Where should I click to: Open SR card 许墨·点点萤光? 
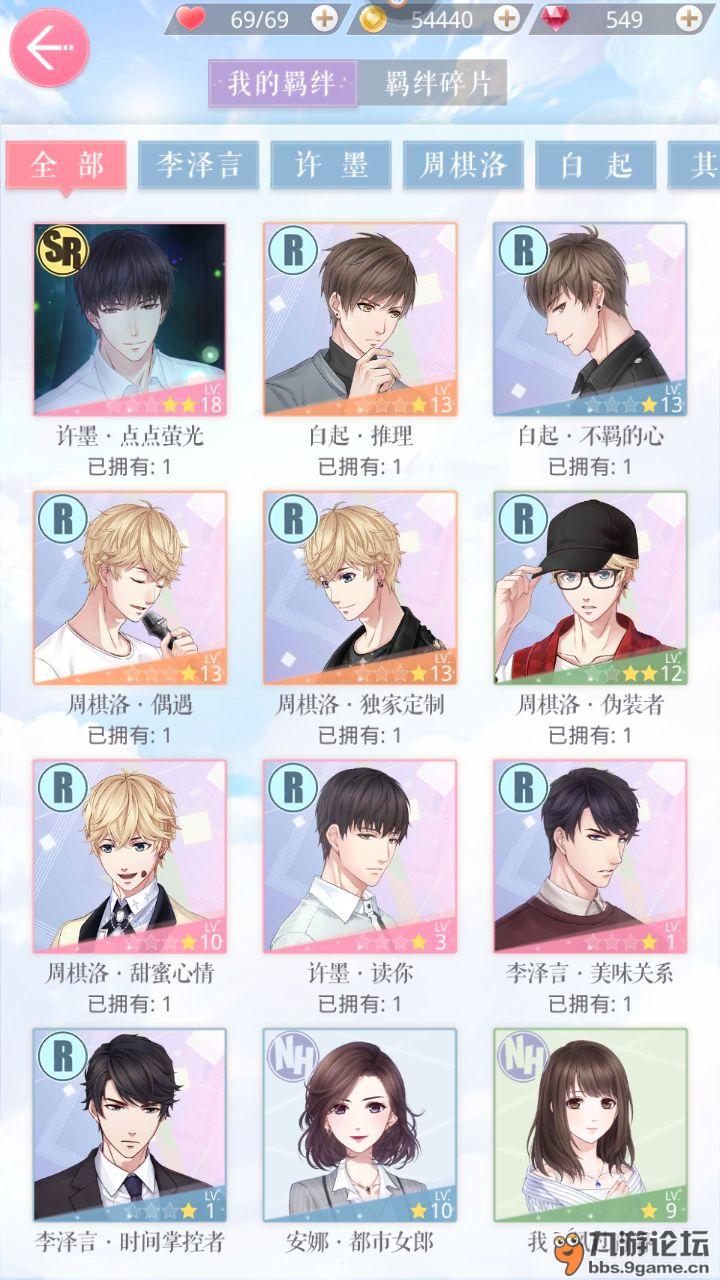pyautogui.click(x=130, y=320)
